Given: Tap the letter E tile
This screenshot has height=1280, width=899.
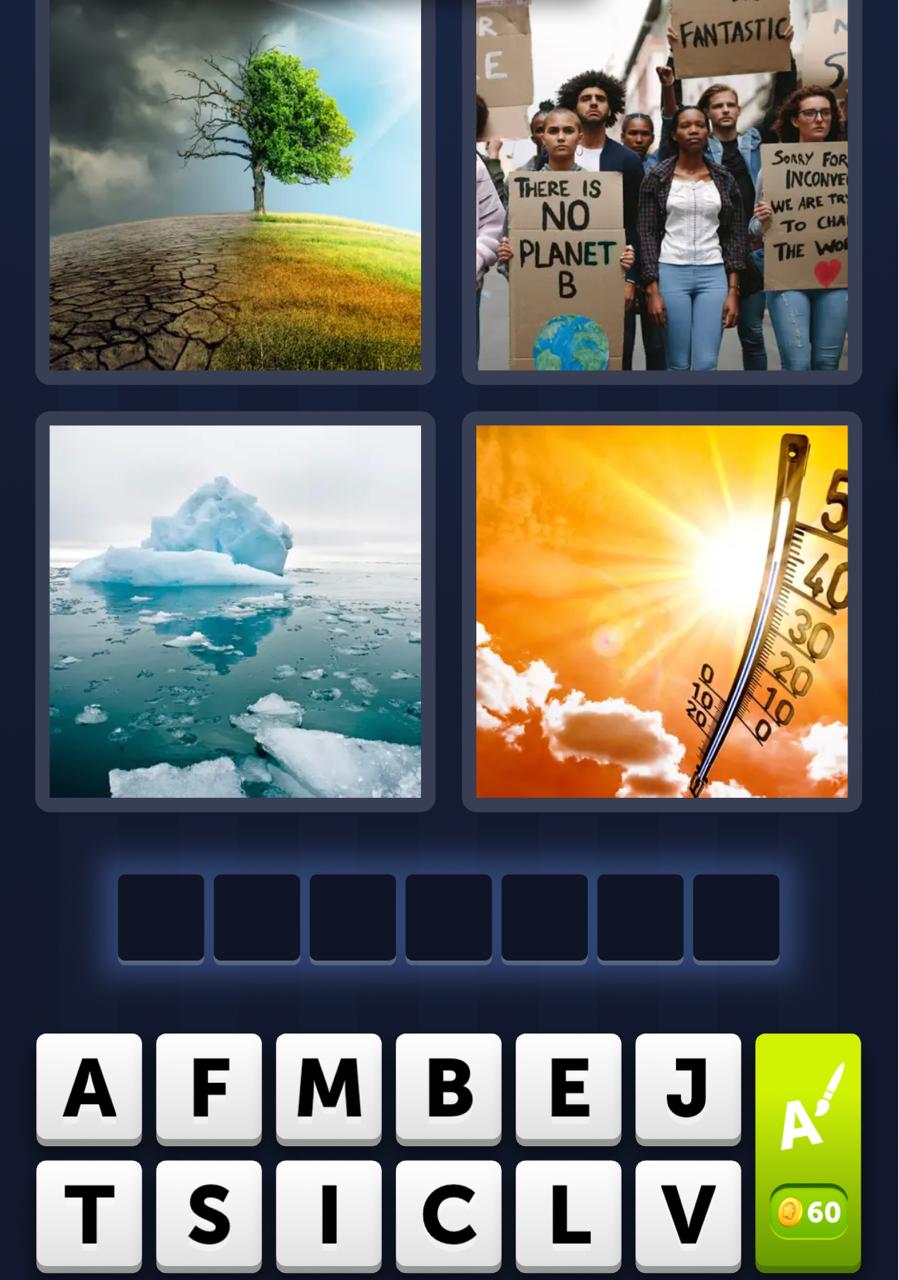Looking at the screenshot, I should tap(568, 1088).
